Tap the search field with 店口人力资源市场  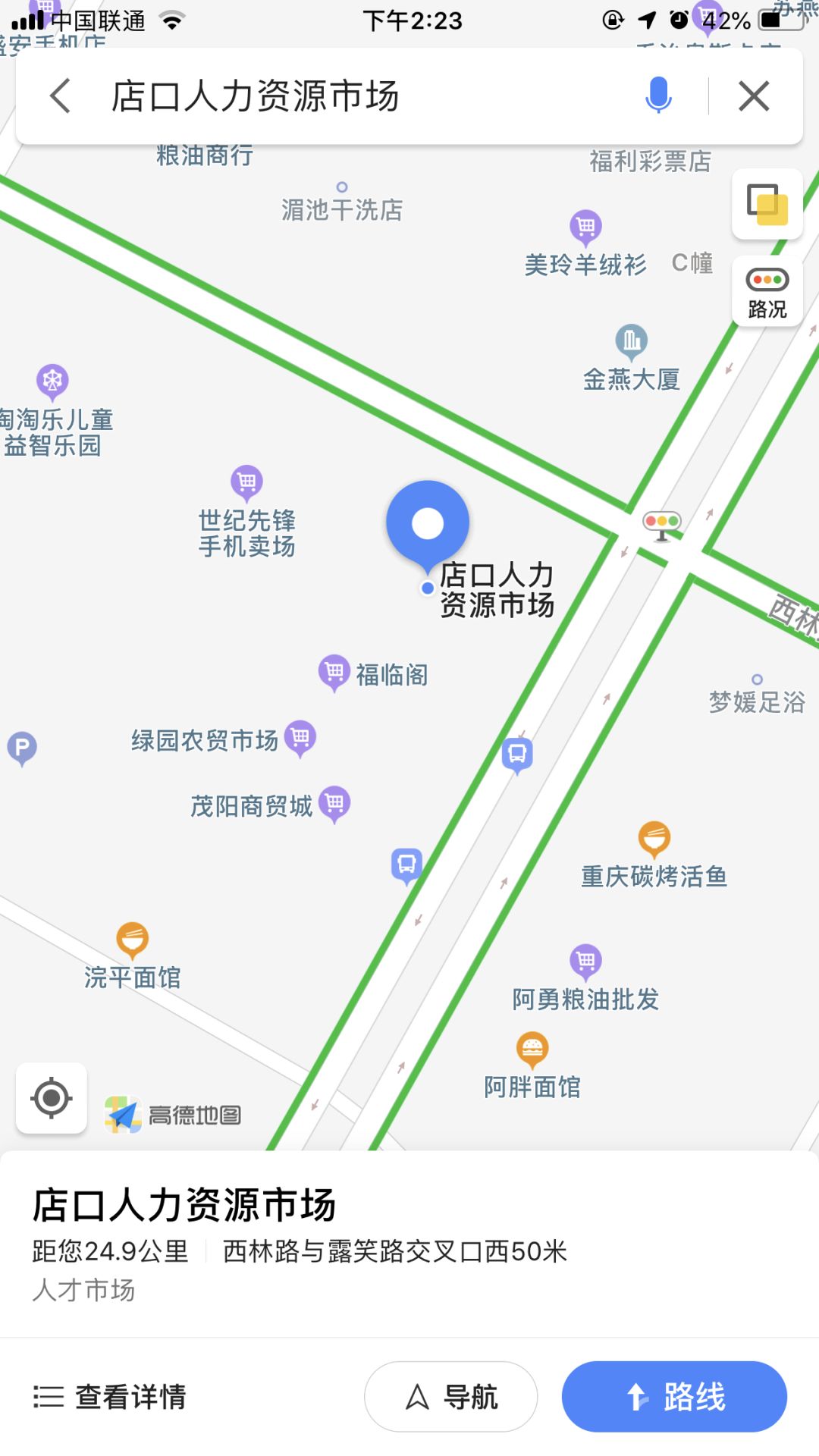364,96
